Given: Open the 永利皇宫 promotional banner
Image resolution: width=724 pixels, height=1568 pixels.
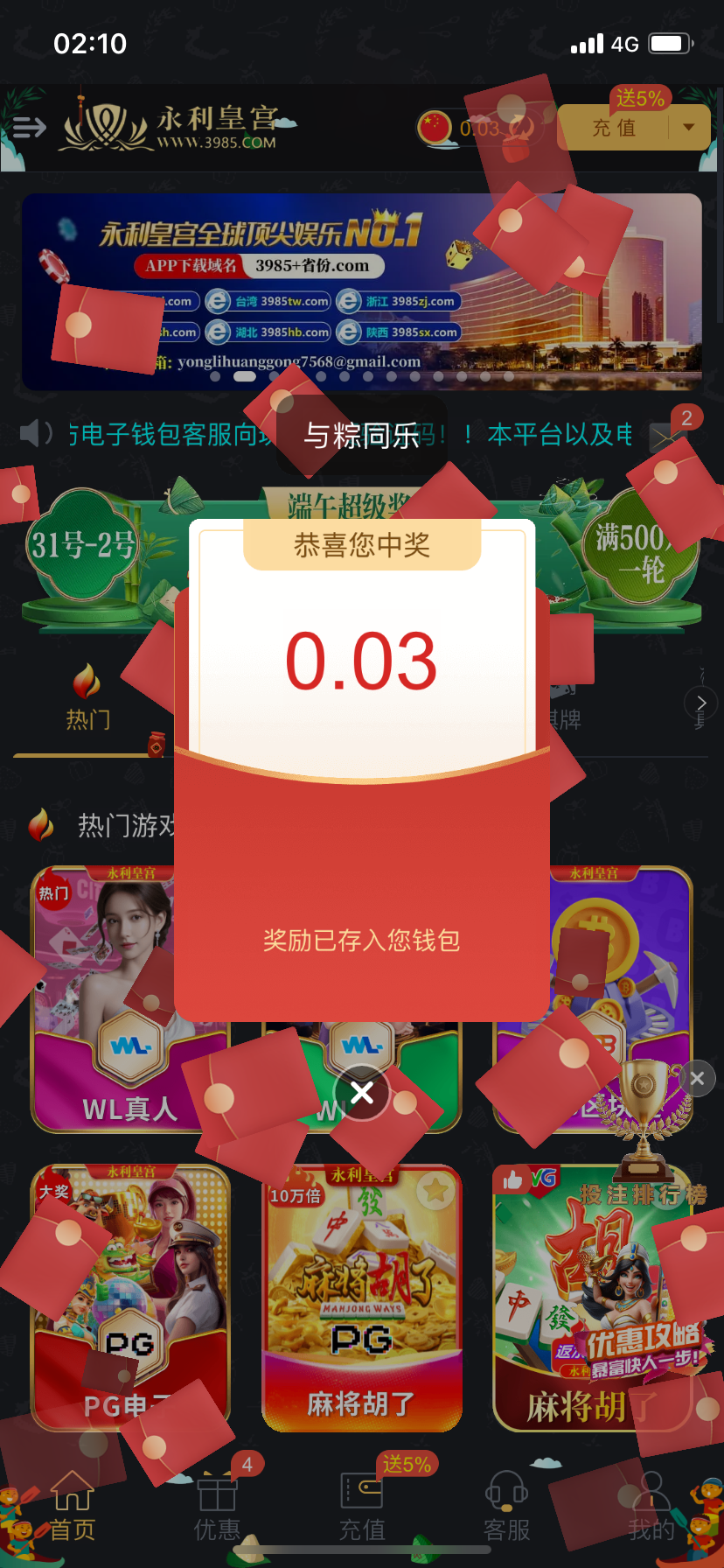Looking at the screenshot, I should tap(362, 289).
